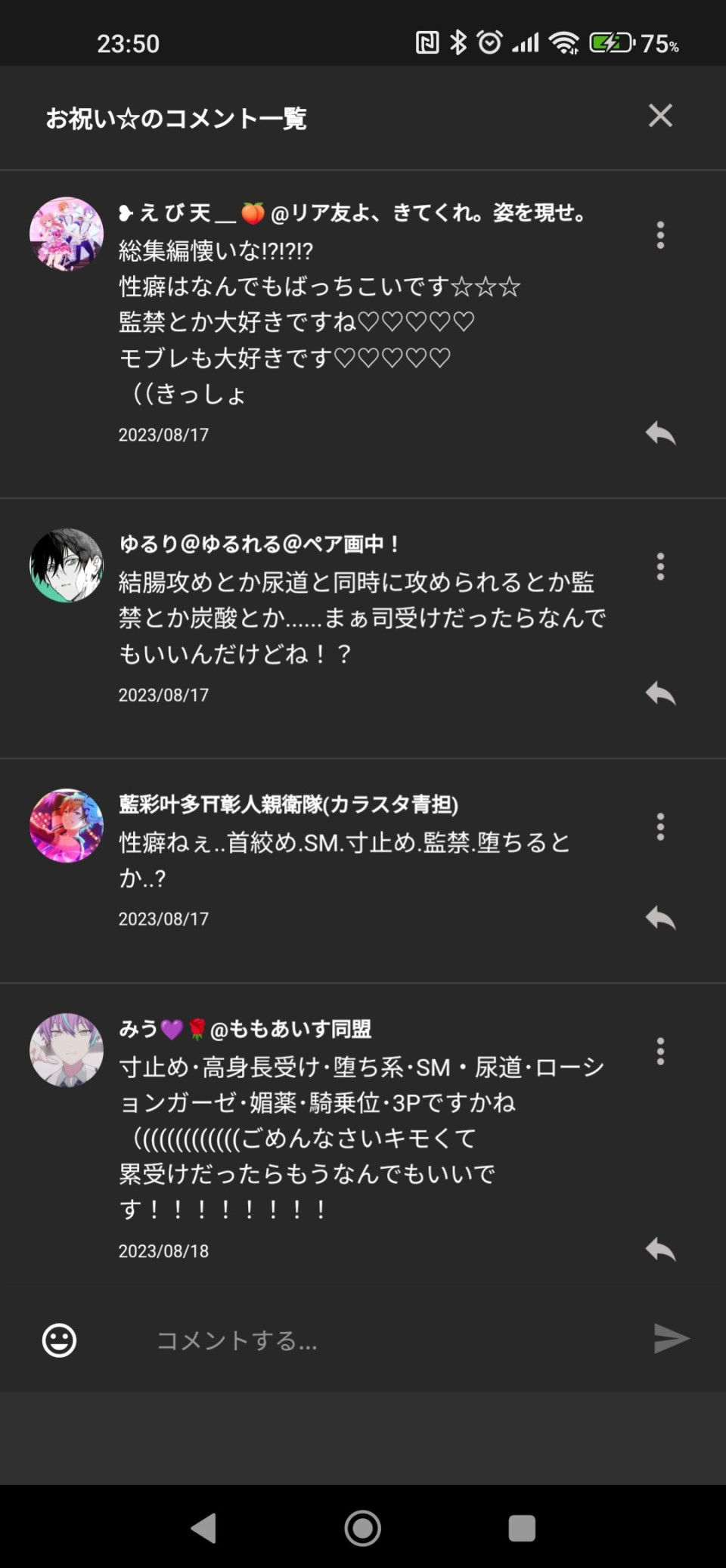Open options menu on えび天's comment

click(x=660, y=235)
